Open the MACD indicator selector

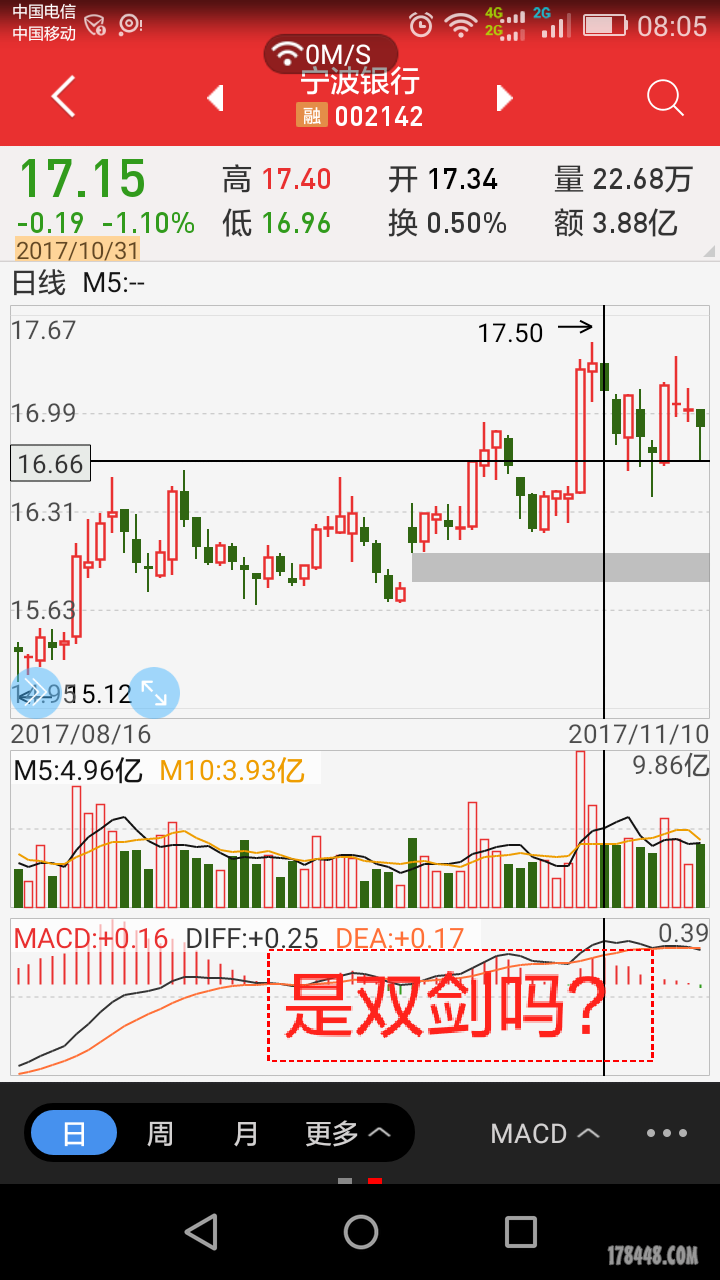(x=545, y=1133)
